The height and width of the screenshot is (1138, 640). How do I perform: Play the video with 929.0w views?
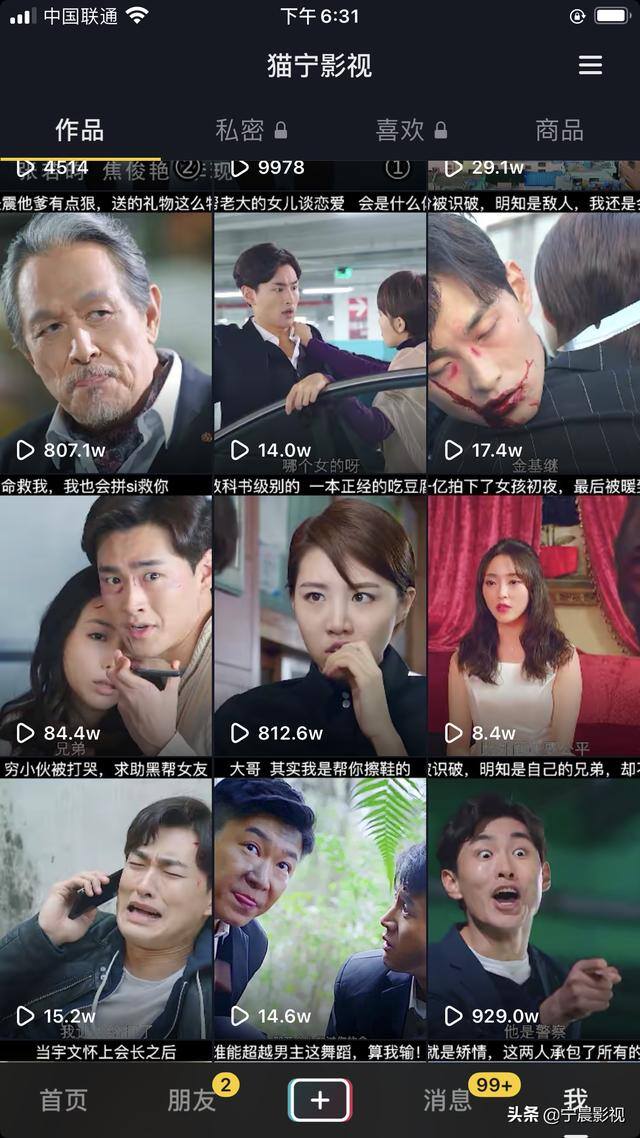coord(534,910)
